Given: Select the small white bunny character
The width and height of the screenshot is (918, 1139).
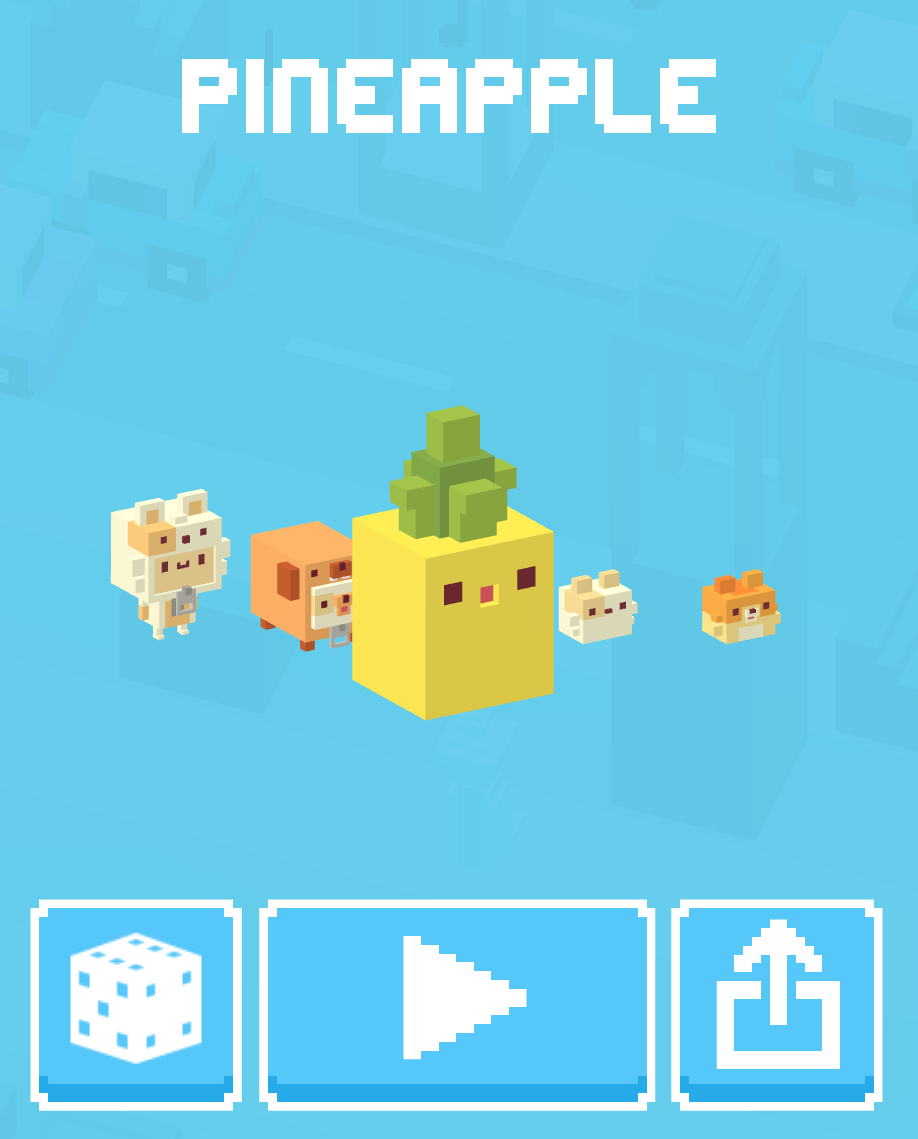Looking at the screenshot, I should pos(597,607).
